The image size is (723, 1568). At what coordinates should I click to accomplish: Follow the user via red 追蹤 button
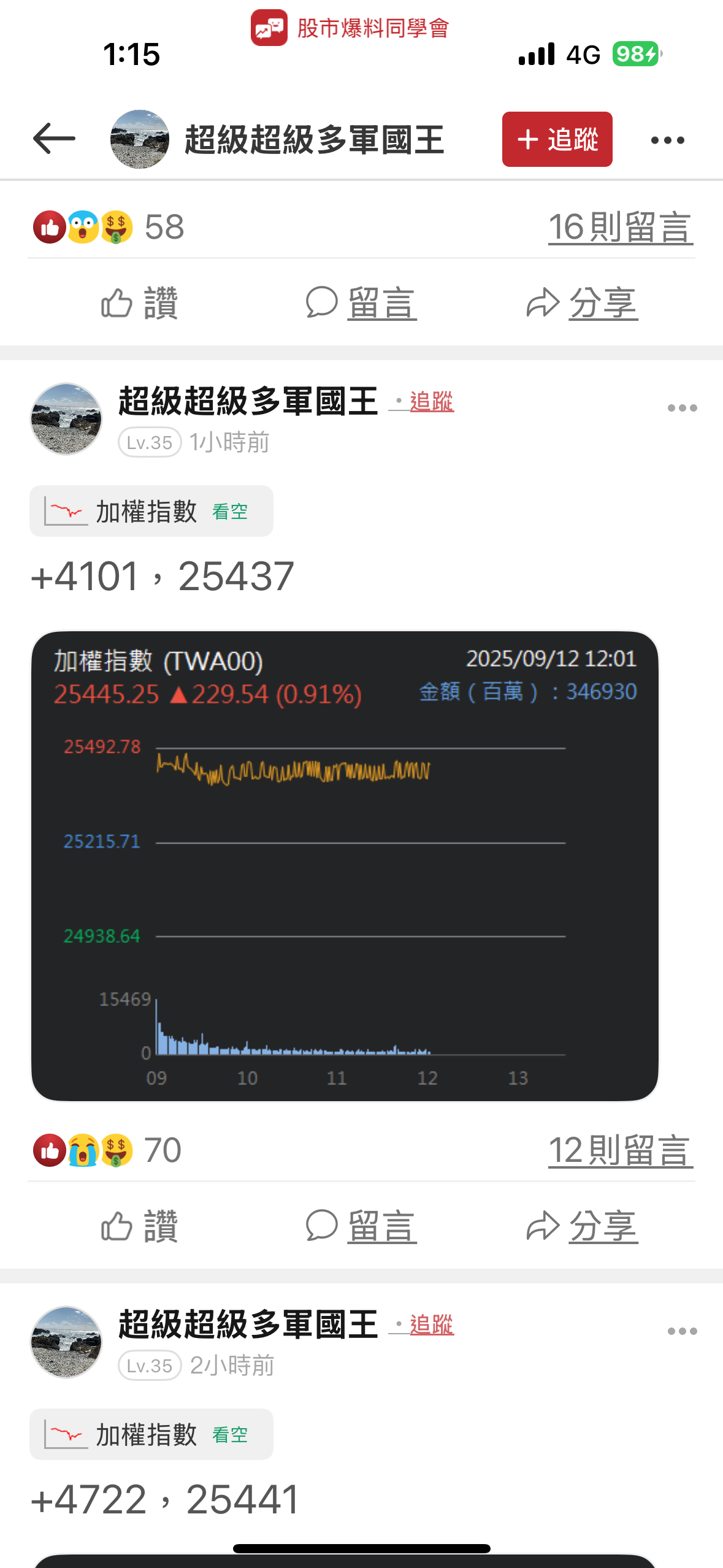(x=557, y=139)
